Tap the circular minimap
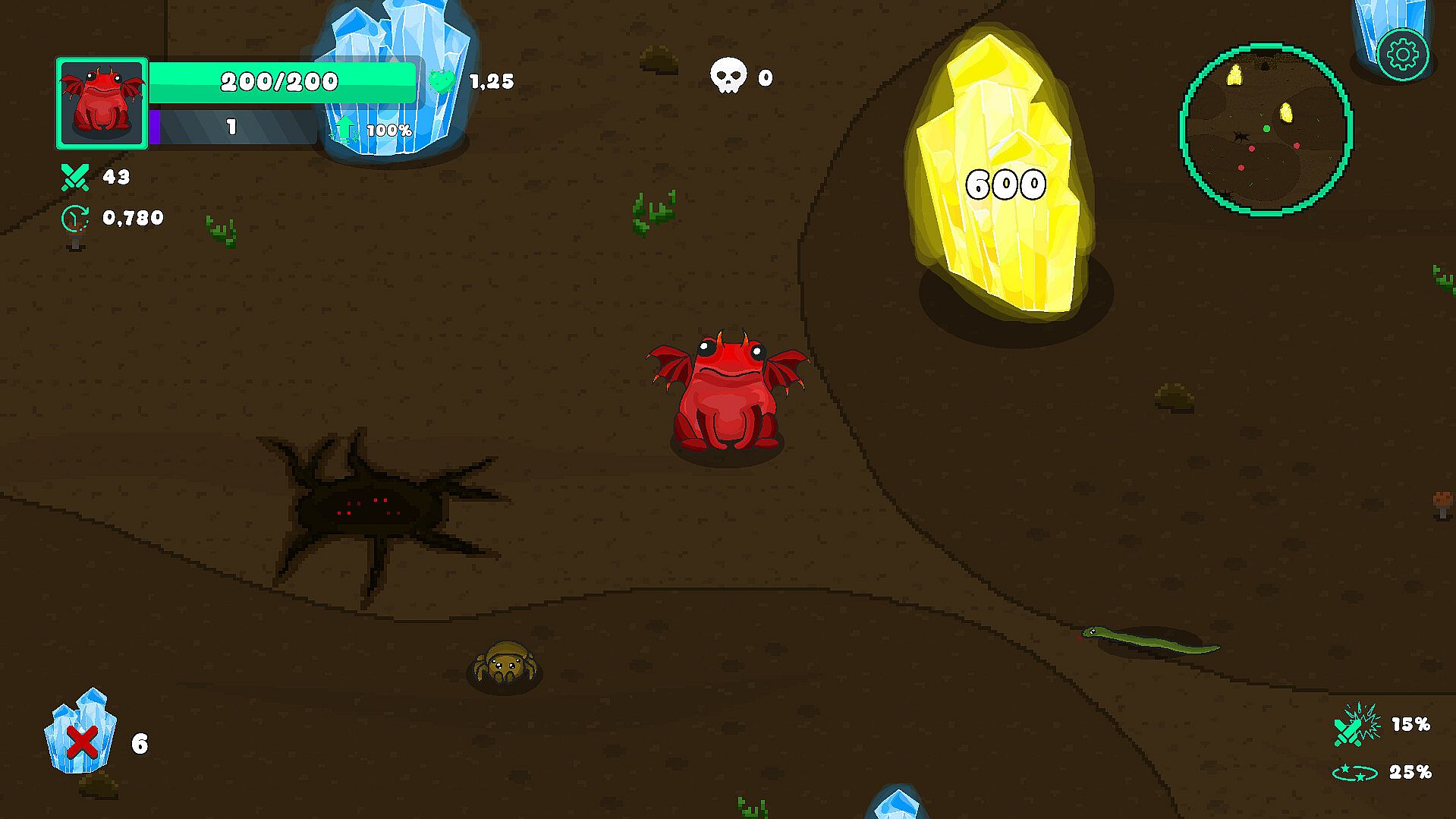Image resolution: width=1456 pixels, height=819 pixels. click(x=1266, y=130)
